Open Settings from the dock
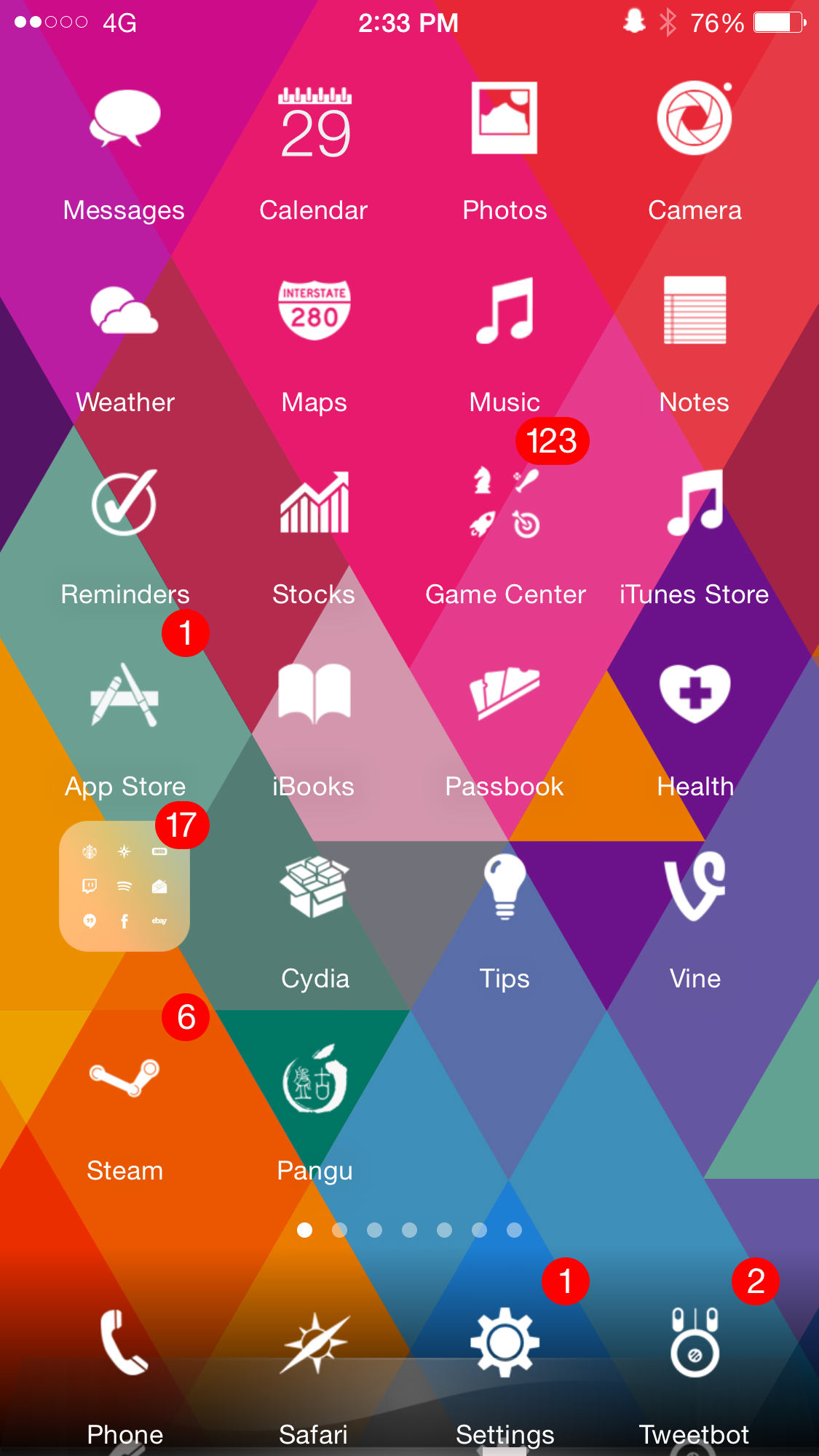Screen dimensions: 819x1456 click(505, 1343)
